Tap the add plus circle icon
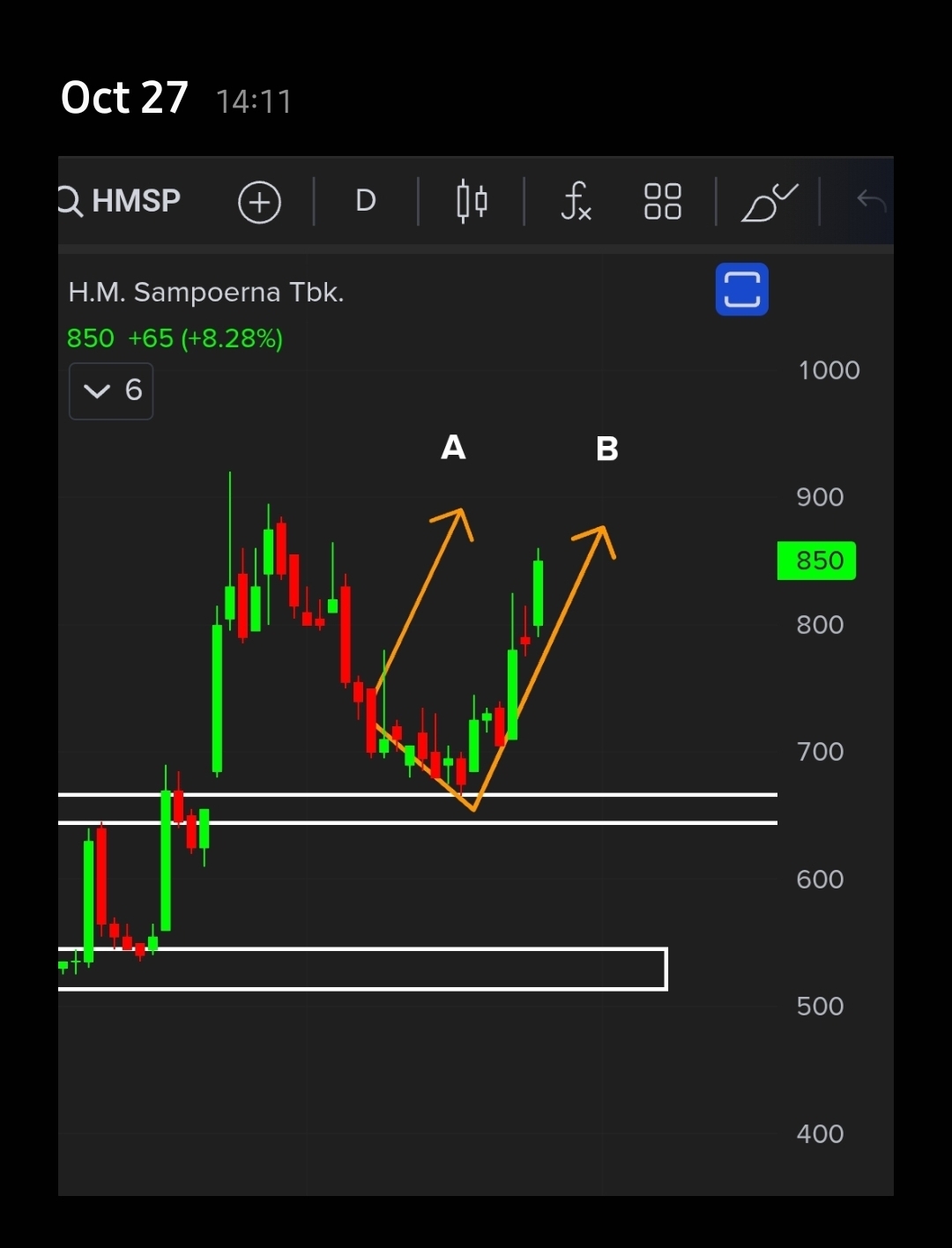The height and width of the screenshot is (1248, 952). [x=259, y=202]
